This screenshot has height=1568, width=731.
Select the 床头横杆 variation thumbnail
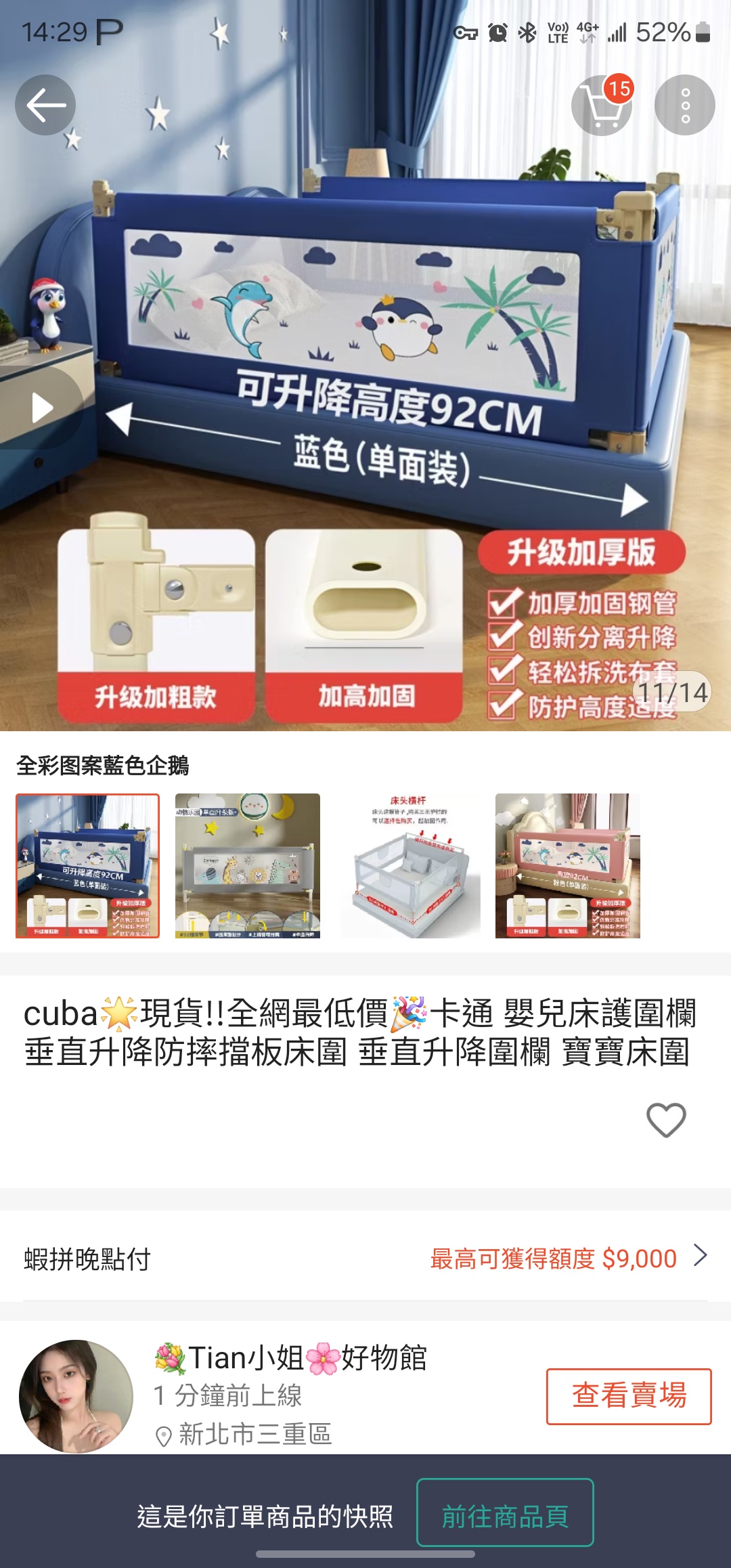point(407,866)
